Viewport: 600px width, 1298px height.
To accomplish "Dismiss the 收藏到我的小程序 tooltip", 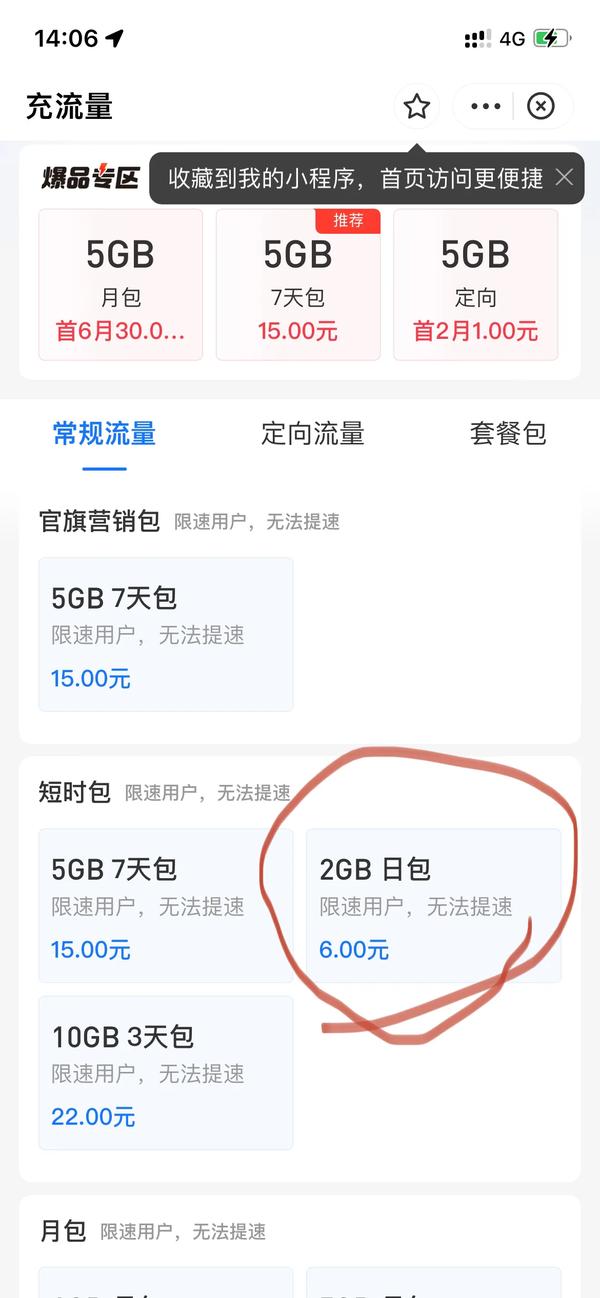I will [x=564, y=178].
